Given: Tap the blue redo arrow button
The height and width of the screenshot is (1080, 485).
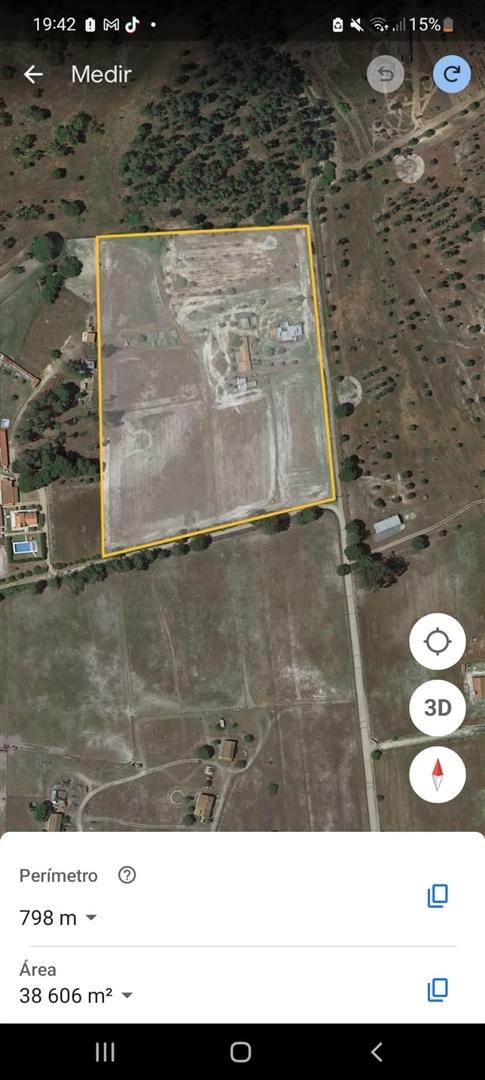Looking at the screenshot, I should (452, 74).
